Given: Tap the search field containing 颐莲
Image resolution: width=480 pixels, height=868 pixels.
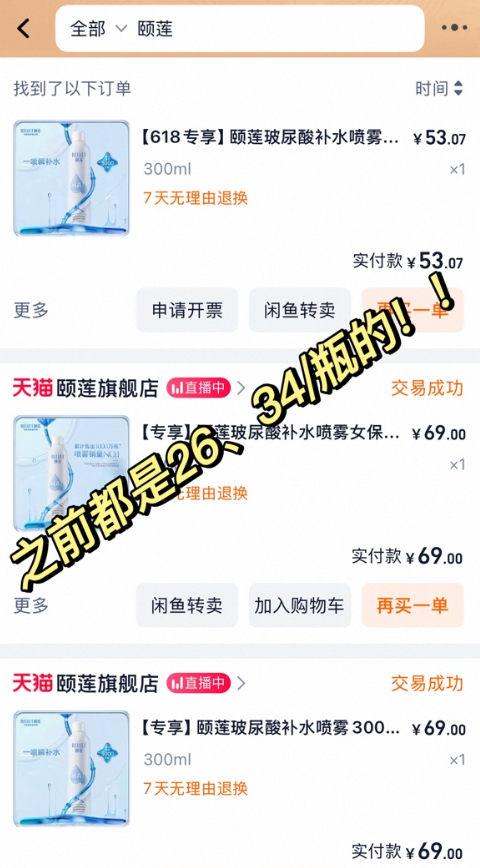Looking at the screenshot, I should pos(240,29).
